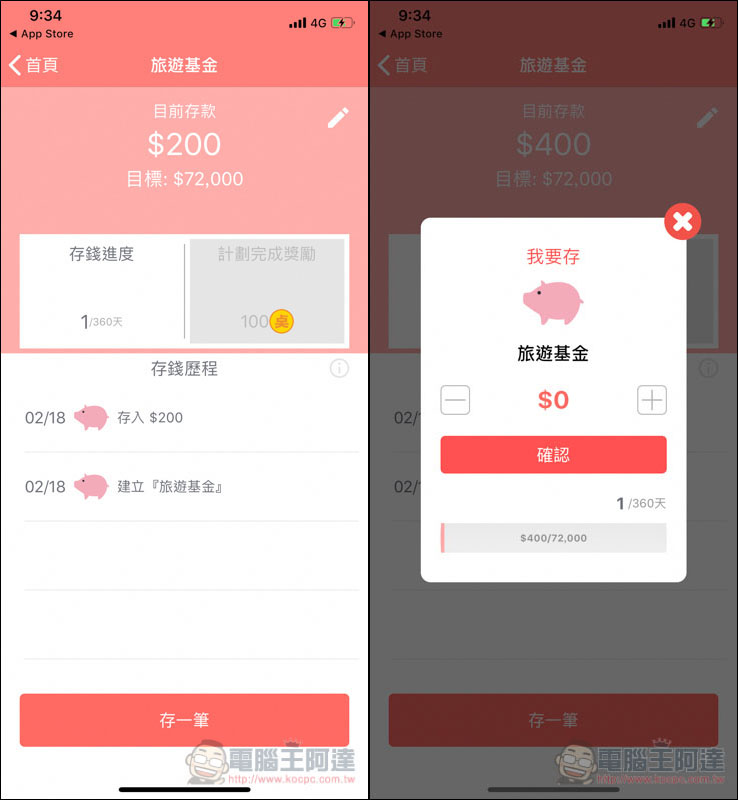
Task: Confirm the deposit with 確認
Action: (x=553, y=454)
